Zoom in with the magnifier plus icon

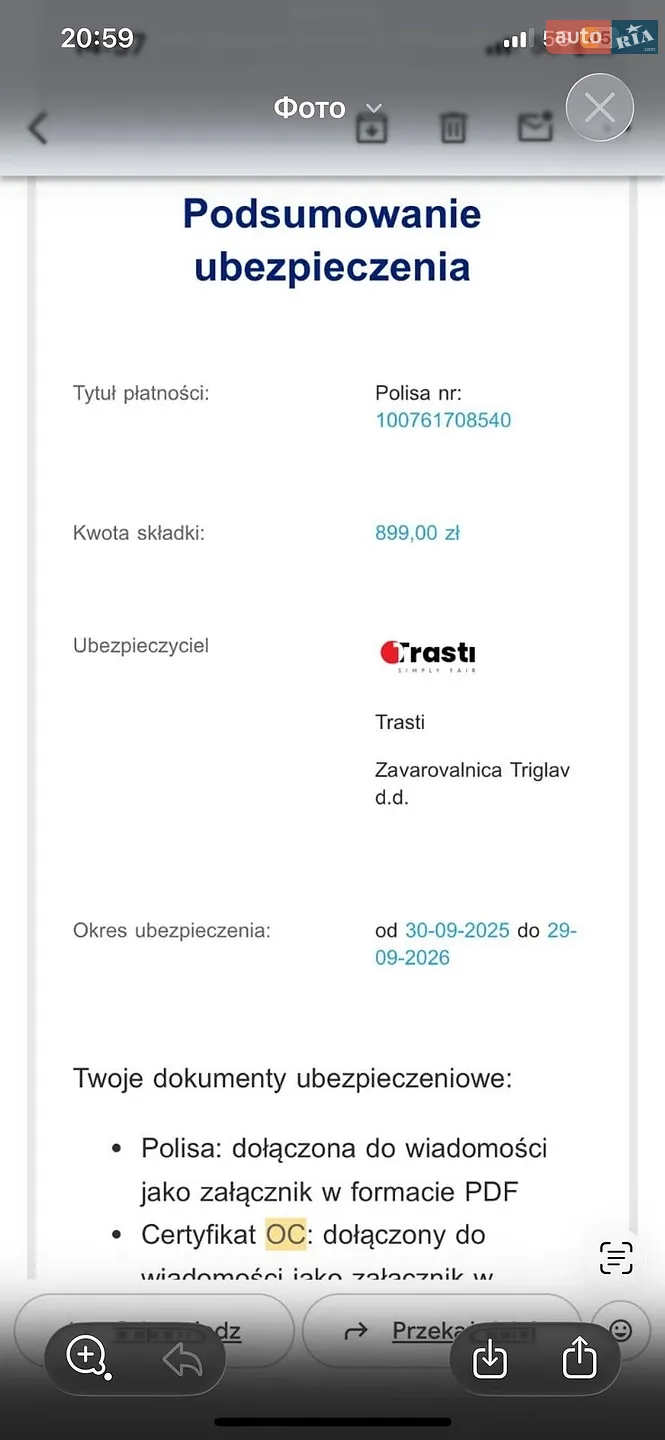pyautogui.click(x=87, y=1357)
